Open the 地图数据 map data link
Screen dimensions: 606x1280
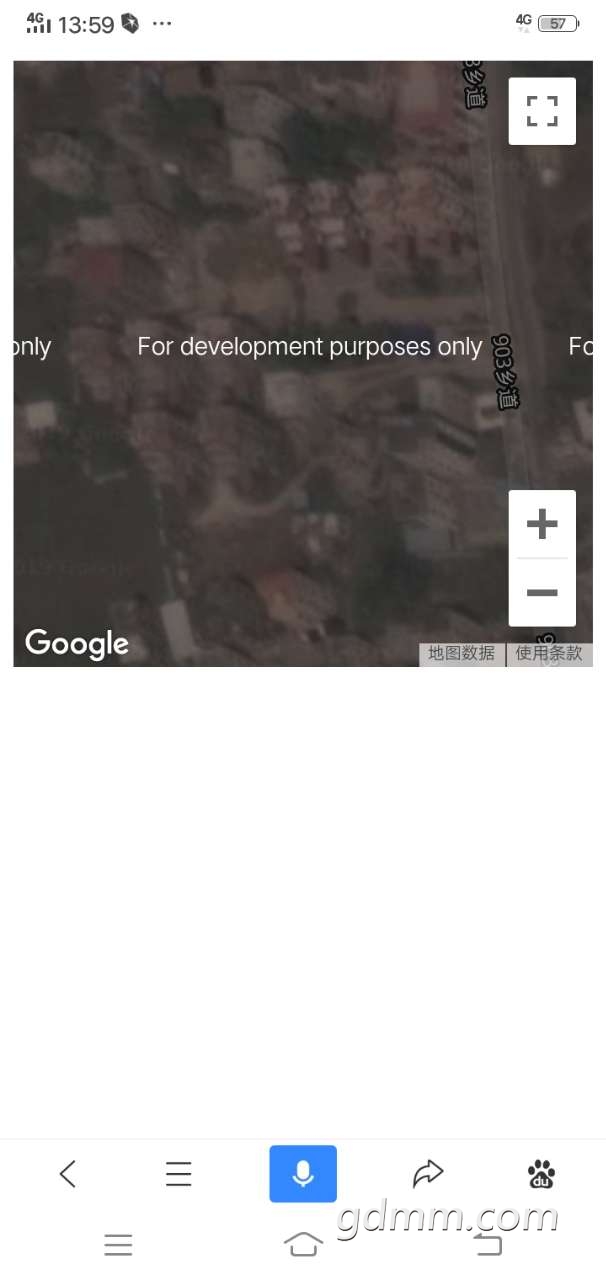[462, 654]
